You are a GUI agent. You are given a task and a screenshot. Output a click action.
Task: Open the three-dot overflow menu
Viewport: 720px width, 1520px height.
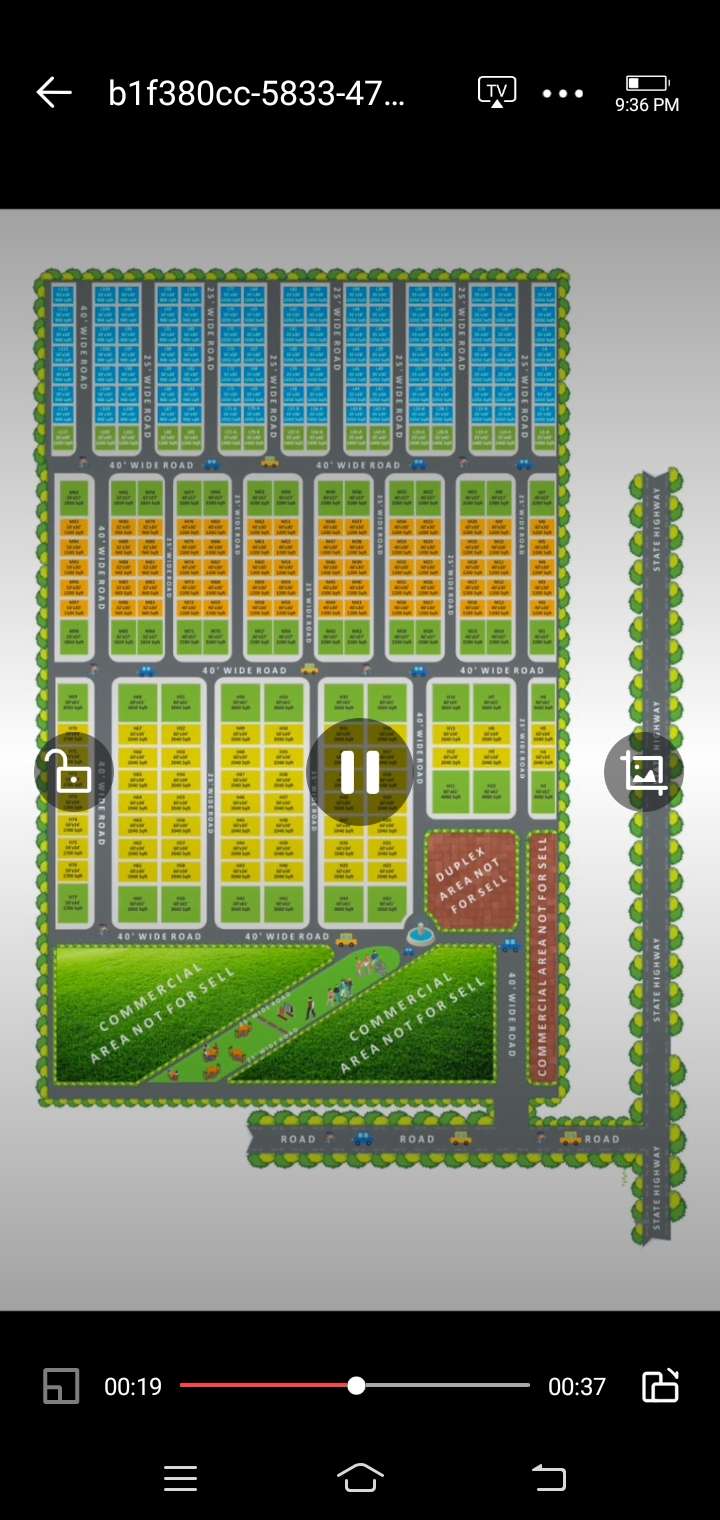click(563, 93)
